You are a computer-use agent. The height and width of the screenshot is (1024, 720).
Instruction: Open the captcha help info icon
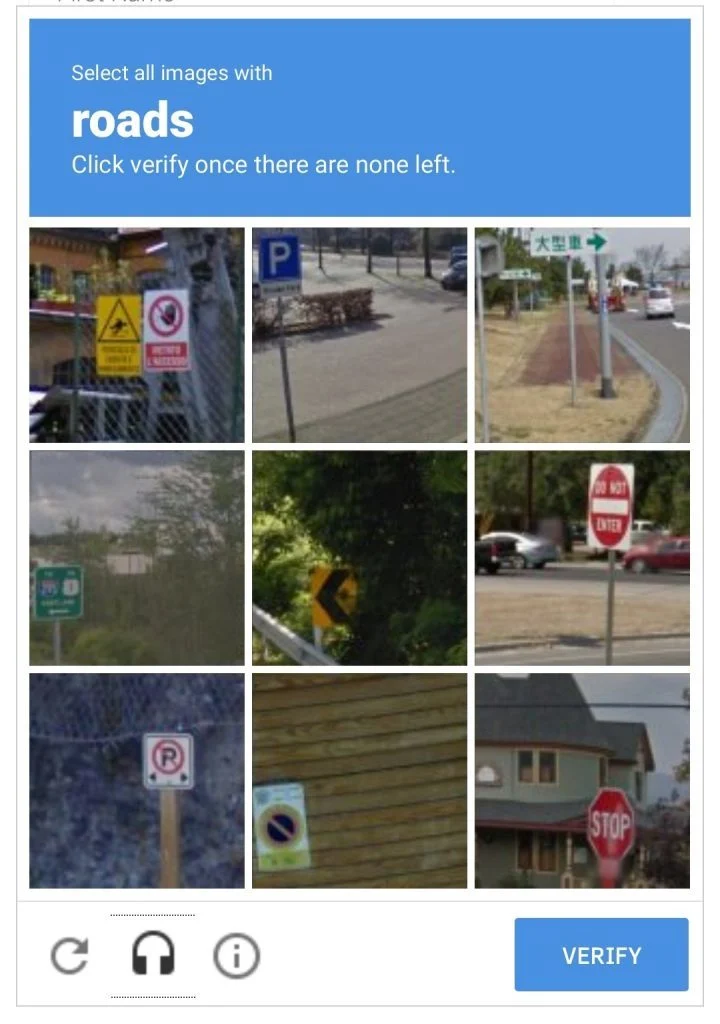click(x=236, y=957)
